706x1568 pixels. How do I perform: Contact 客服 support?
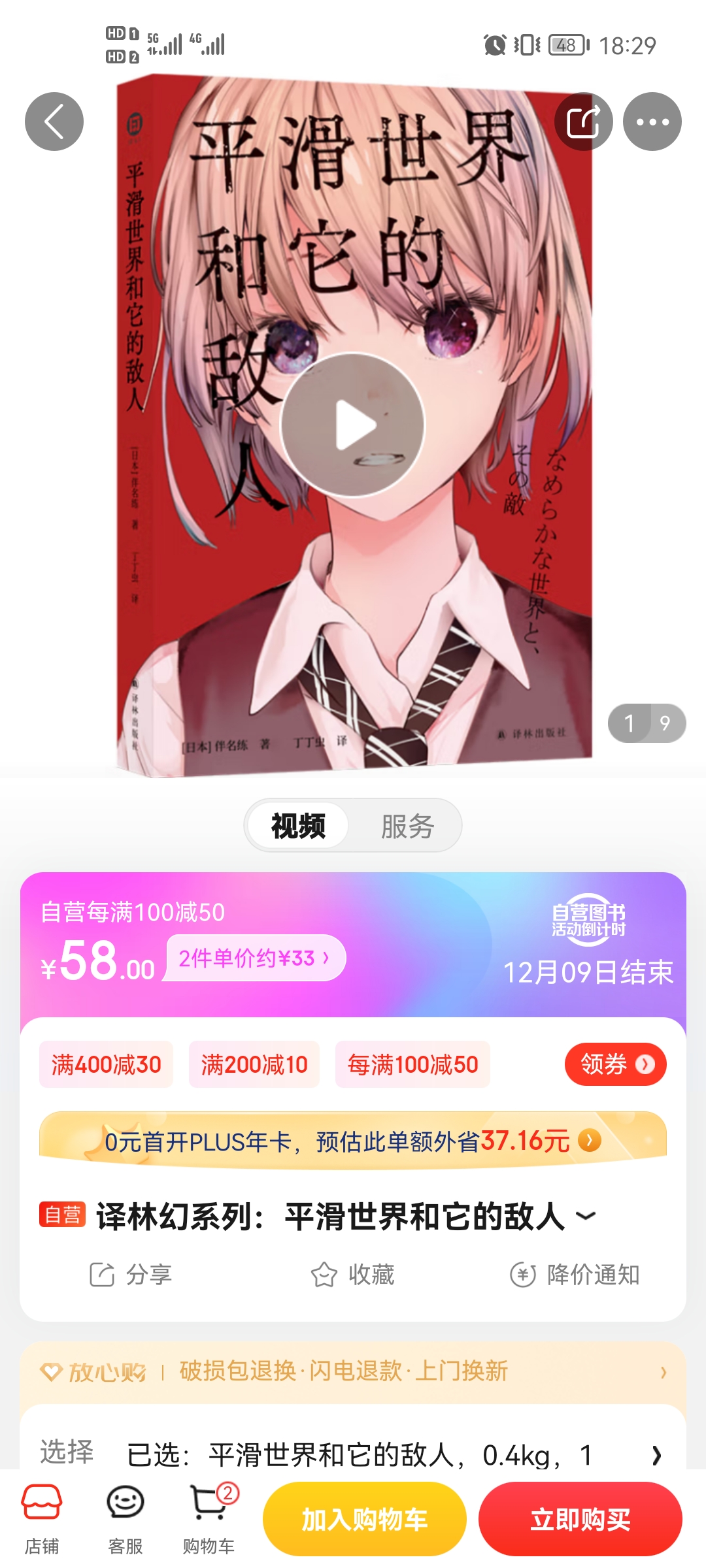pyautogui.click(x=125, y=1518)
